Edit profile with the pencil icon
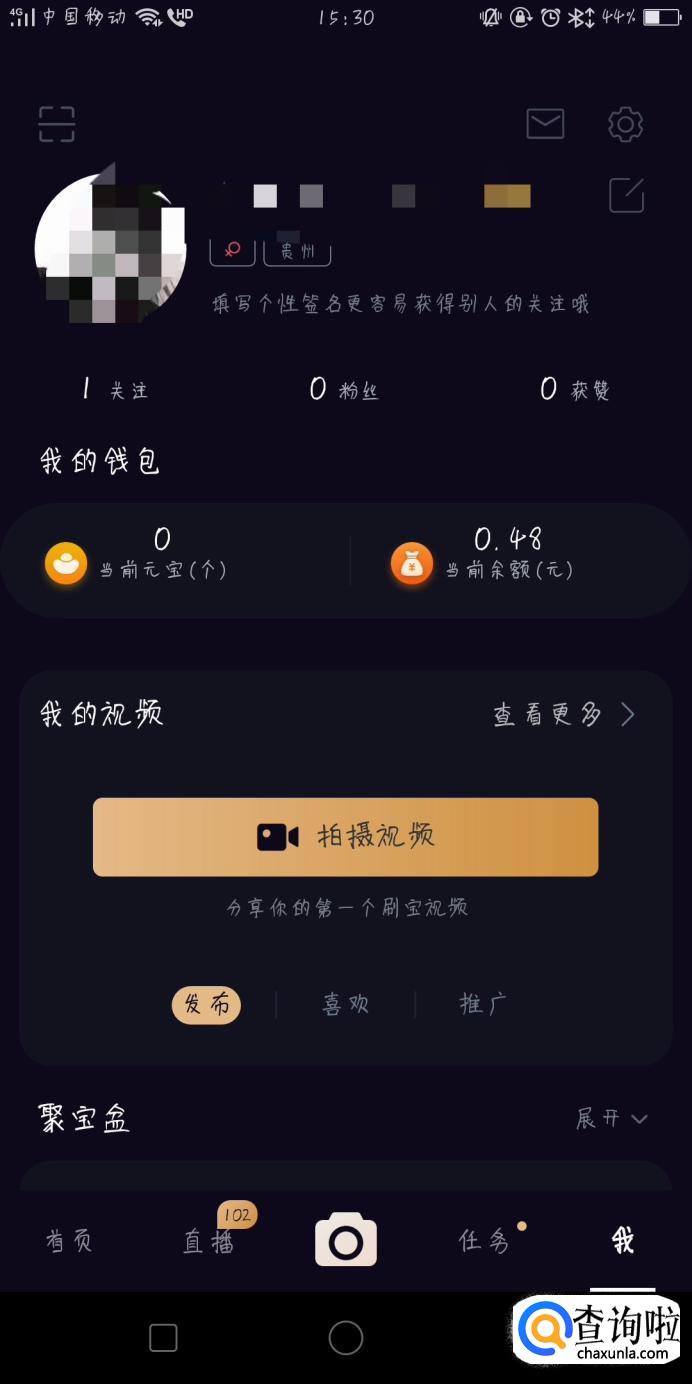The height and width of the screenshot is (1384, 692). [x=627, y=195]
